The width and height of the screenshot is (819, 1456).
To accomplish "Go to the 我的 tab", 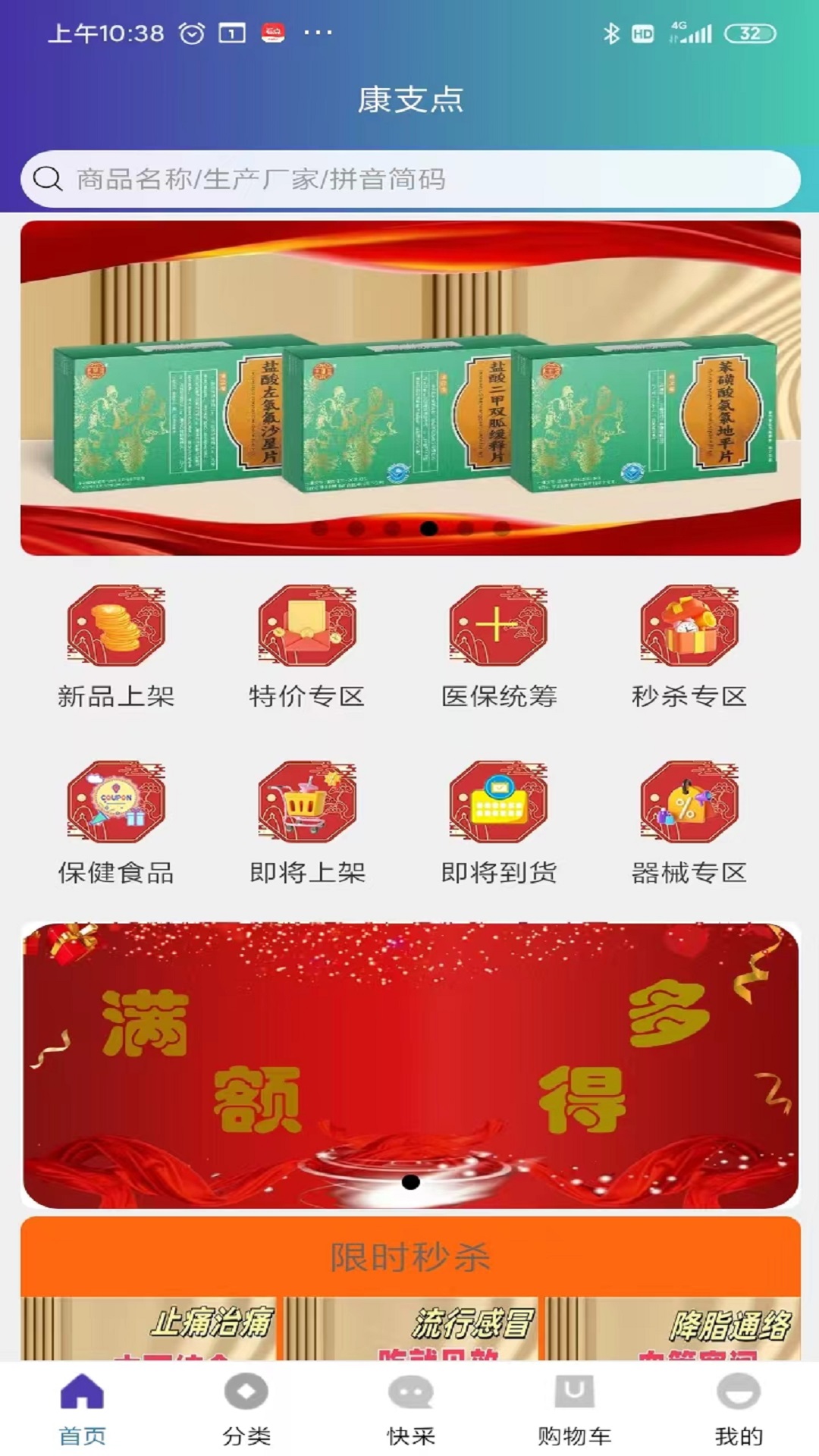I will 739,1409.
